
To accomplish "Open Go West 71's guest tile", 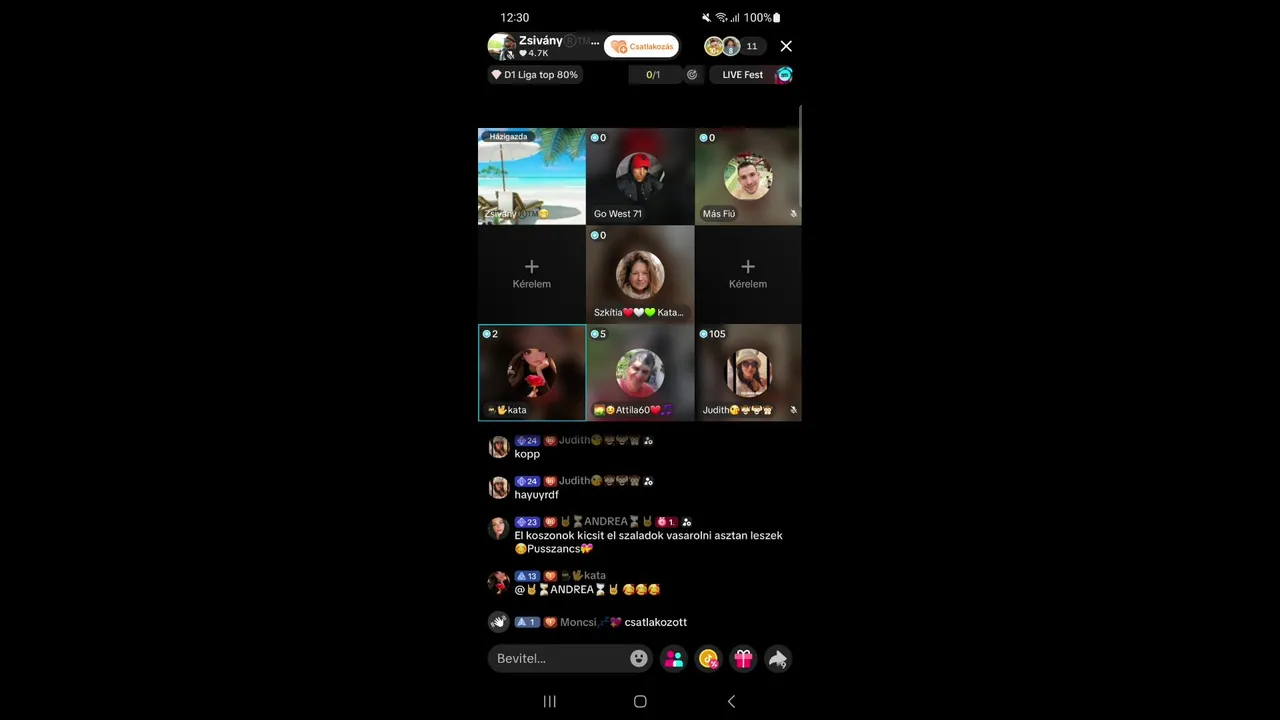I will [640, 176].
